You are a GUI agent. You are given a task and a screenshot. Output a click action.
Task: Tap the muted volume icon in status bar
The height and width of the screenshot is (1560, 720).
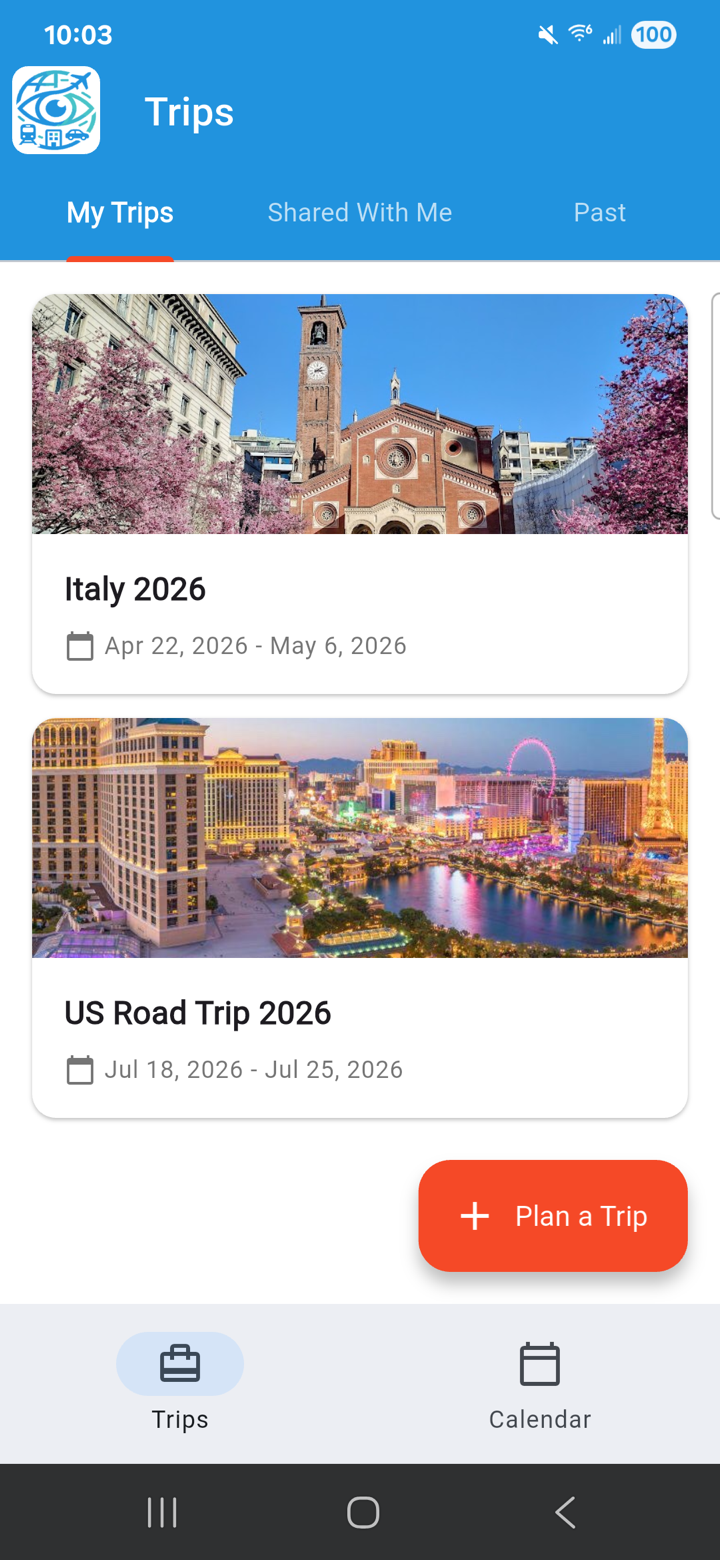click(546, 35)
